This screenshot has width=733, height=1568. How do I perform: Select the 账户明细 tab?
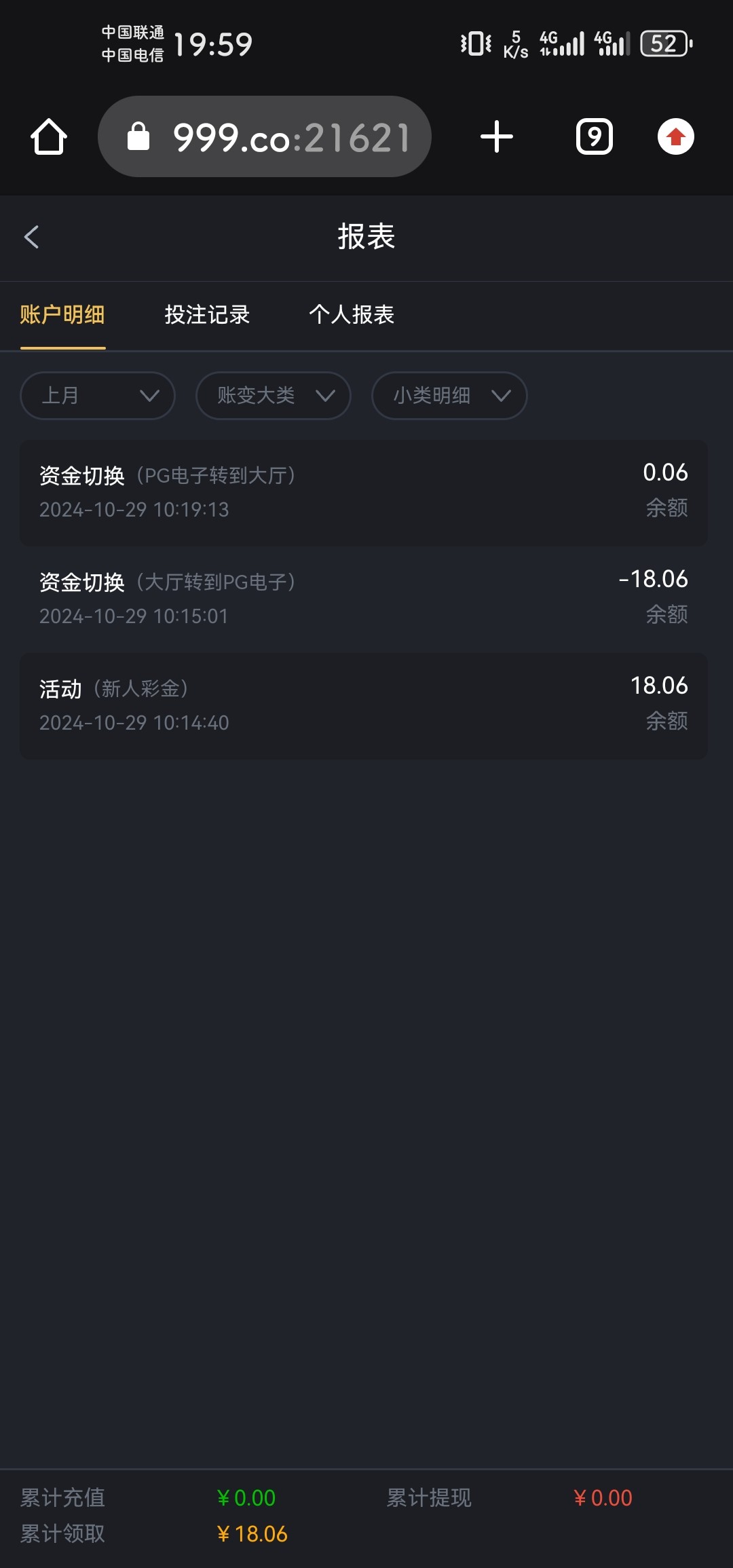click(62, 315)
